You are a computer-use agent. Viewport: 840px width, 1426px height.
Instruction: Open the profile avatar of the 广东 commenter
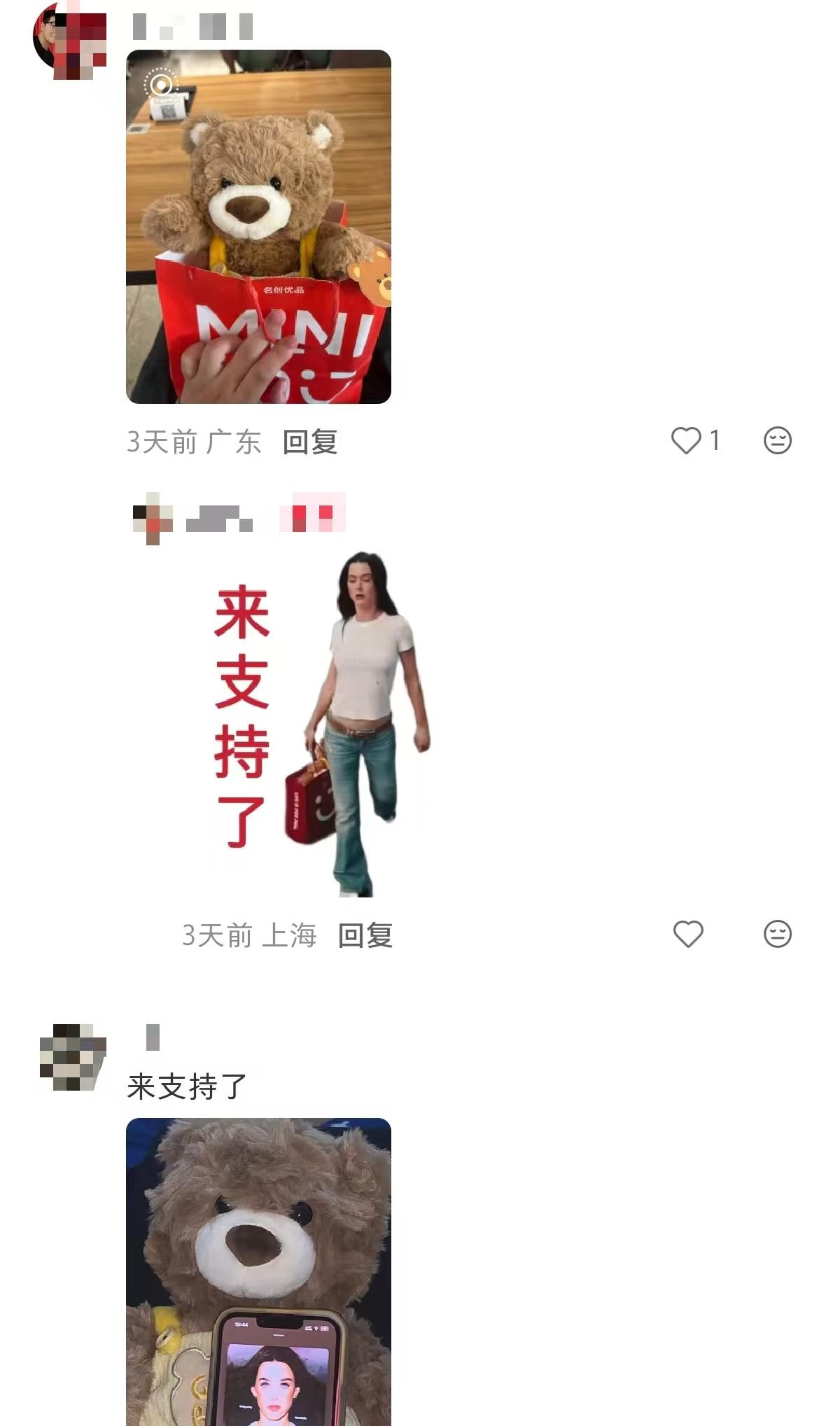[69, 39]
